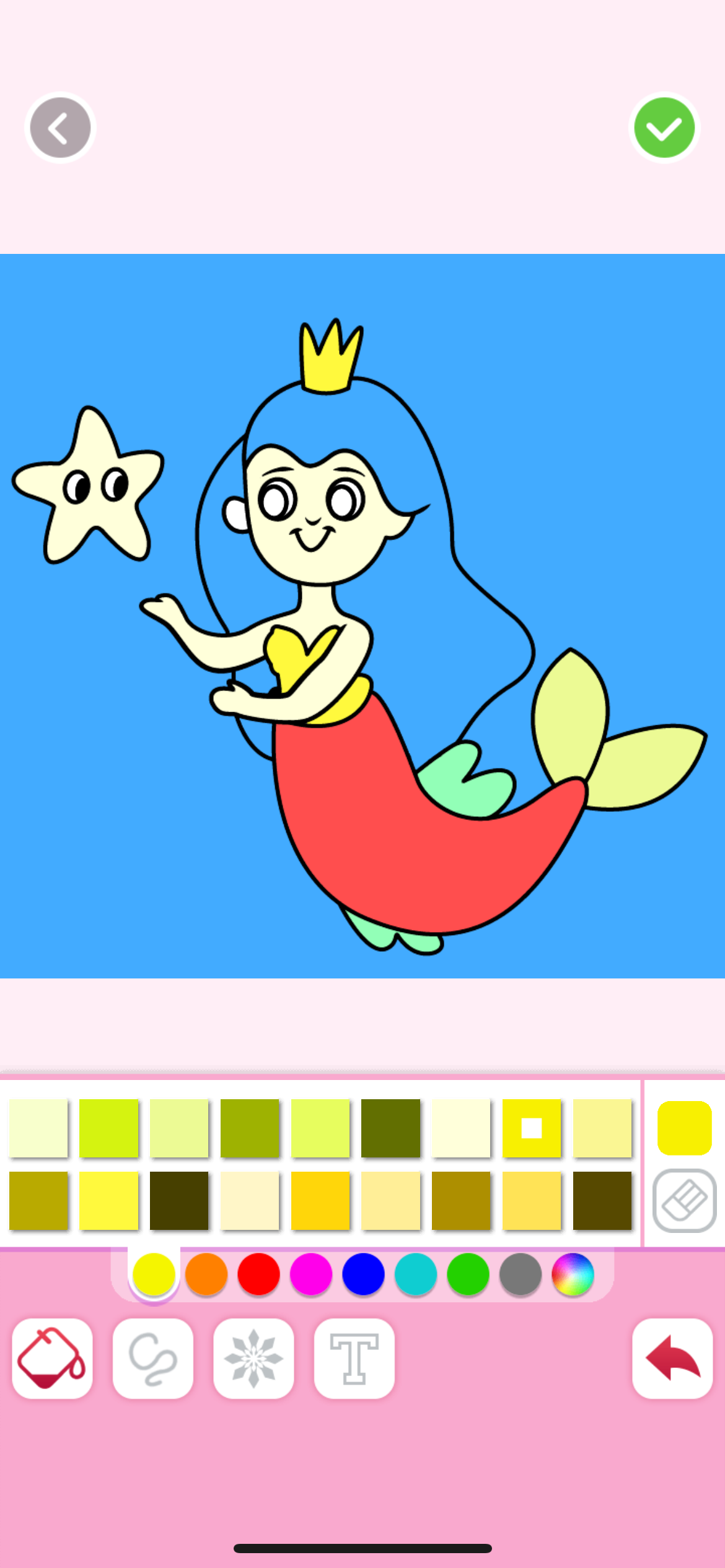Choose the bright lime-yellow swatch
This screenshot has width=725, height=1568.
click(x=108, y=1128)
